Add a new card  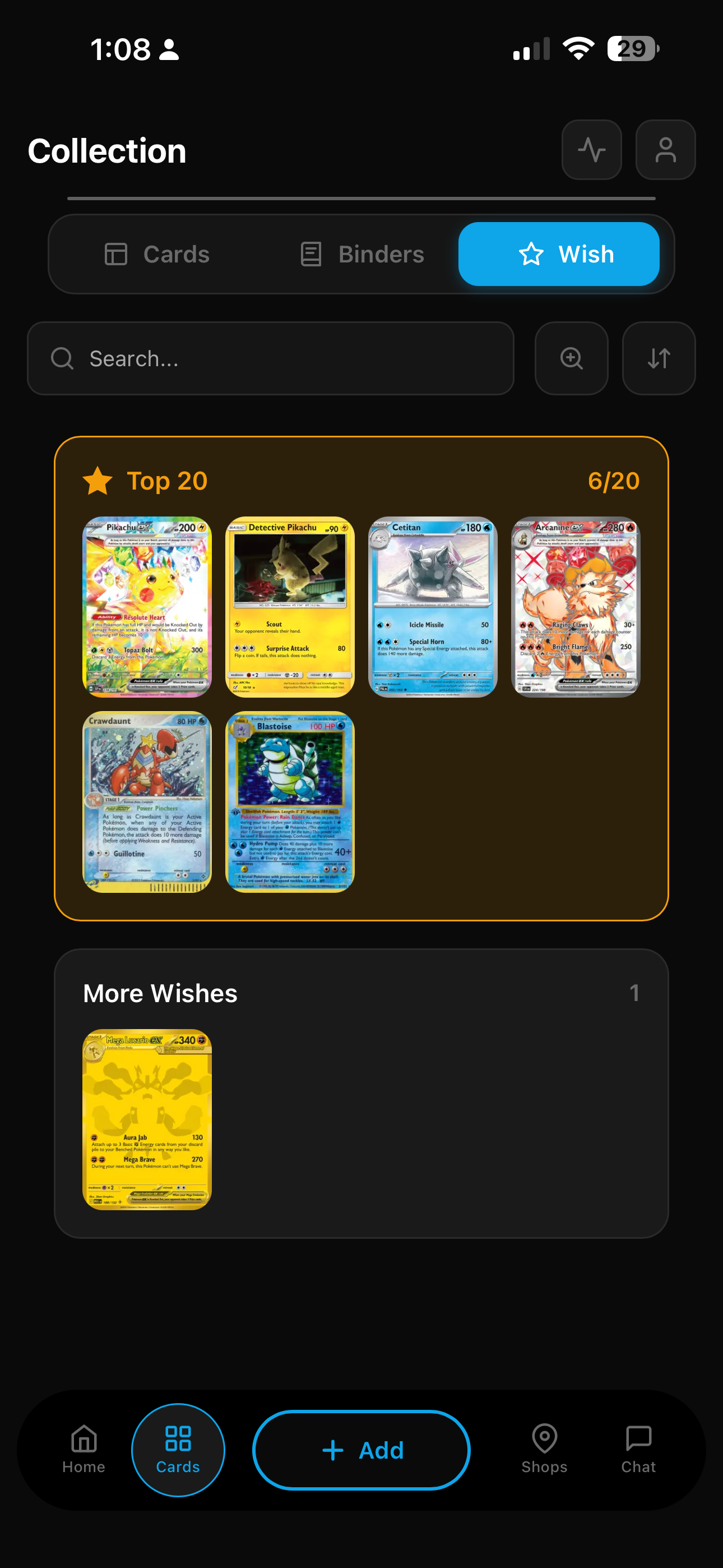361,1450
